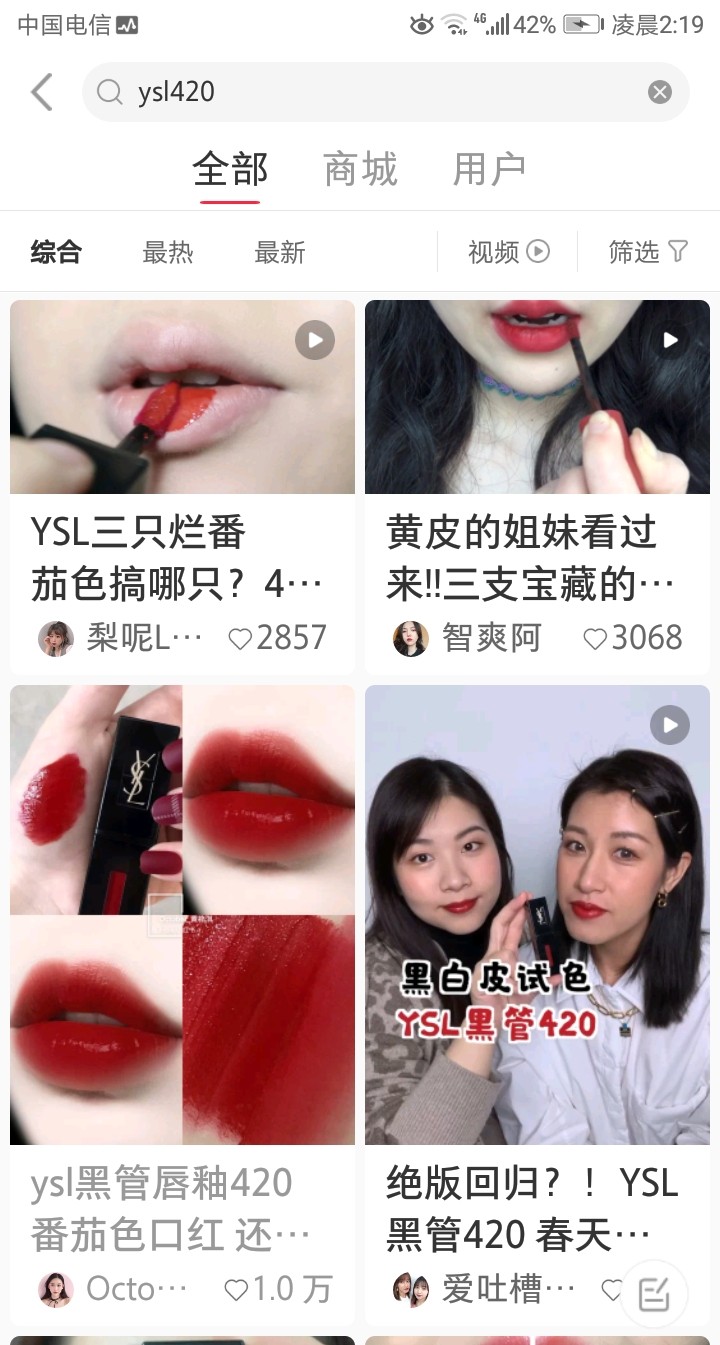Open 智爽阿's profile avatar

point(411,638)
